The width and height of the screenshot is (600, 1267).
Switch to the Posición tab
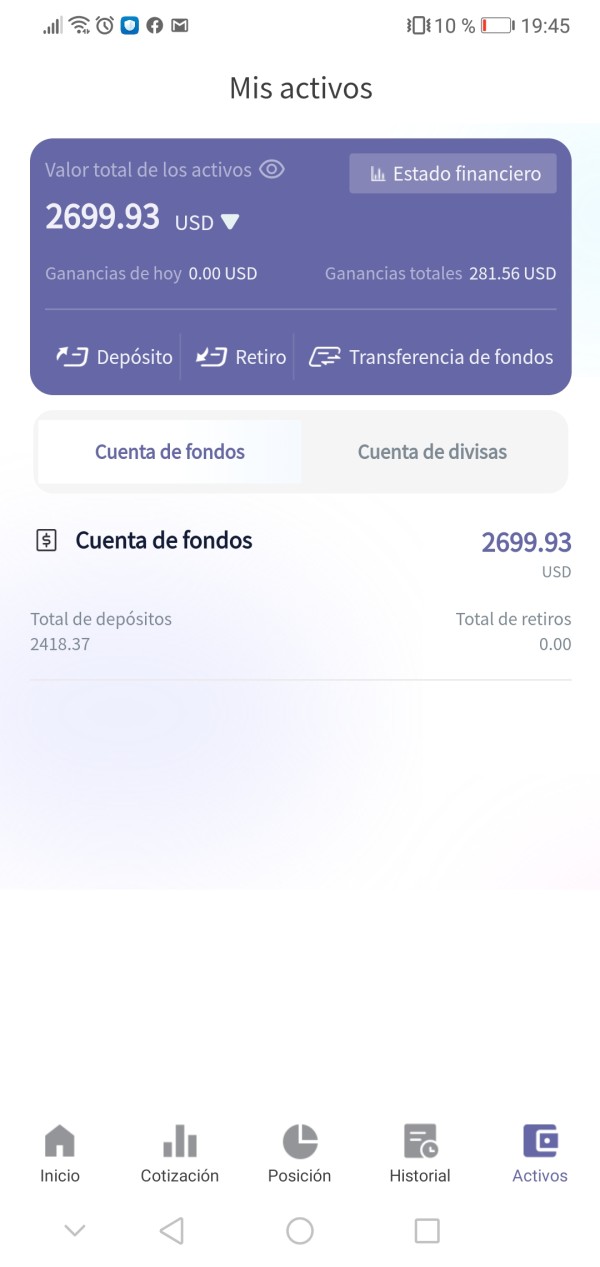[300, 1153]
